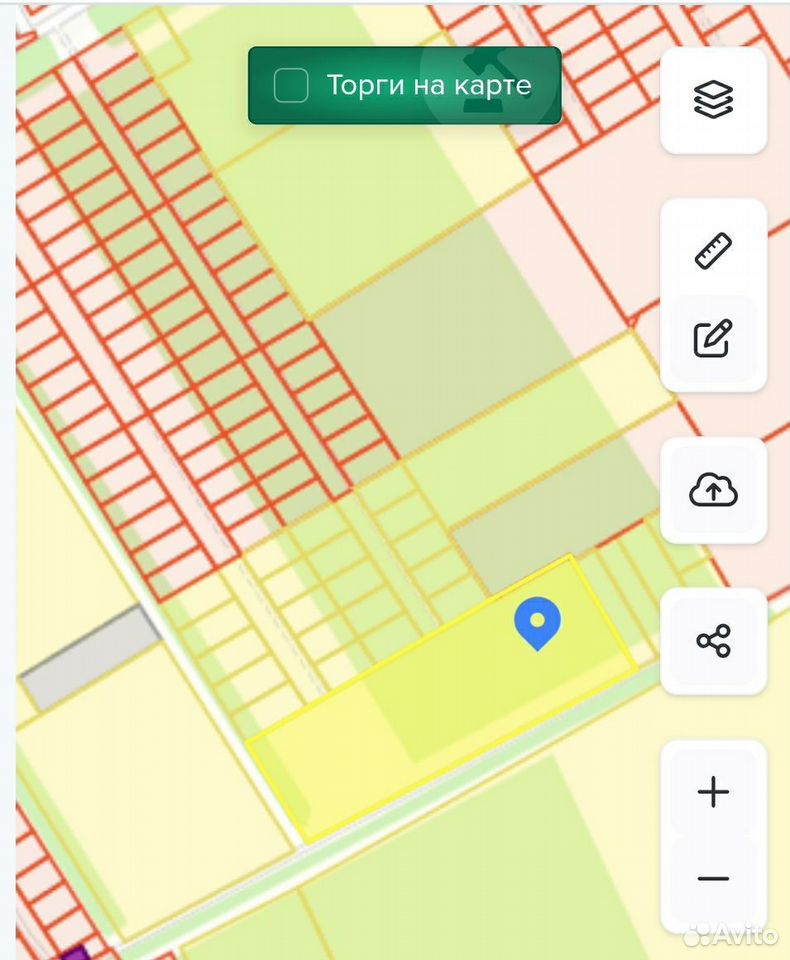The width and height of the screenshot is (790, 960).
Task: Open the edit drawing tool
Action: [713, 338]
